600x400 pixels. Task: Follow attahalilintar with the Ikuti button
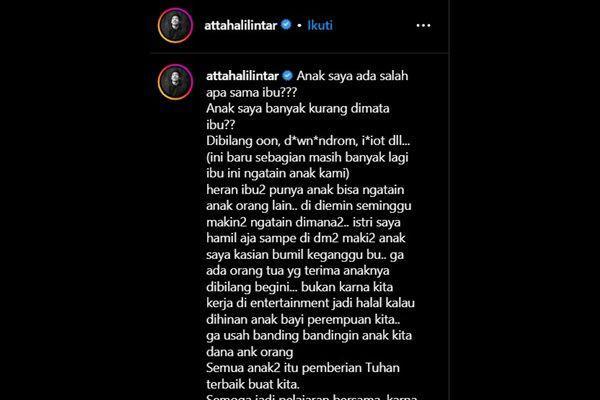(x=320, y=24)
